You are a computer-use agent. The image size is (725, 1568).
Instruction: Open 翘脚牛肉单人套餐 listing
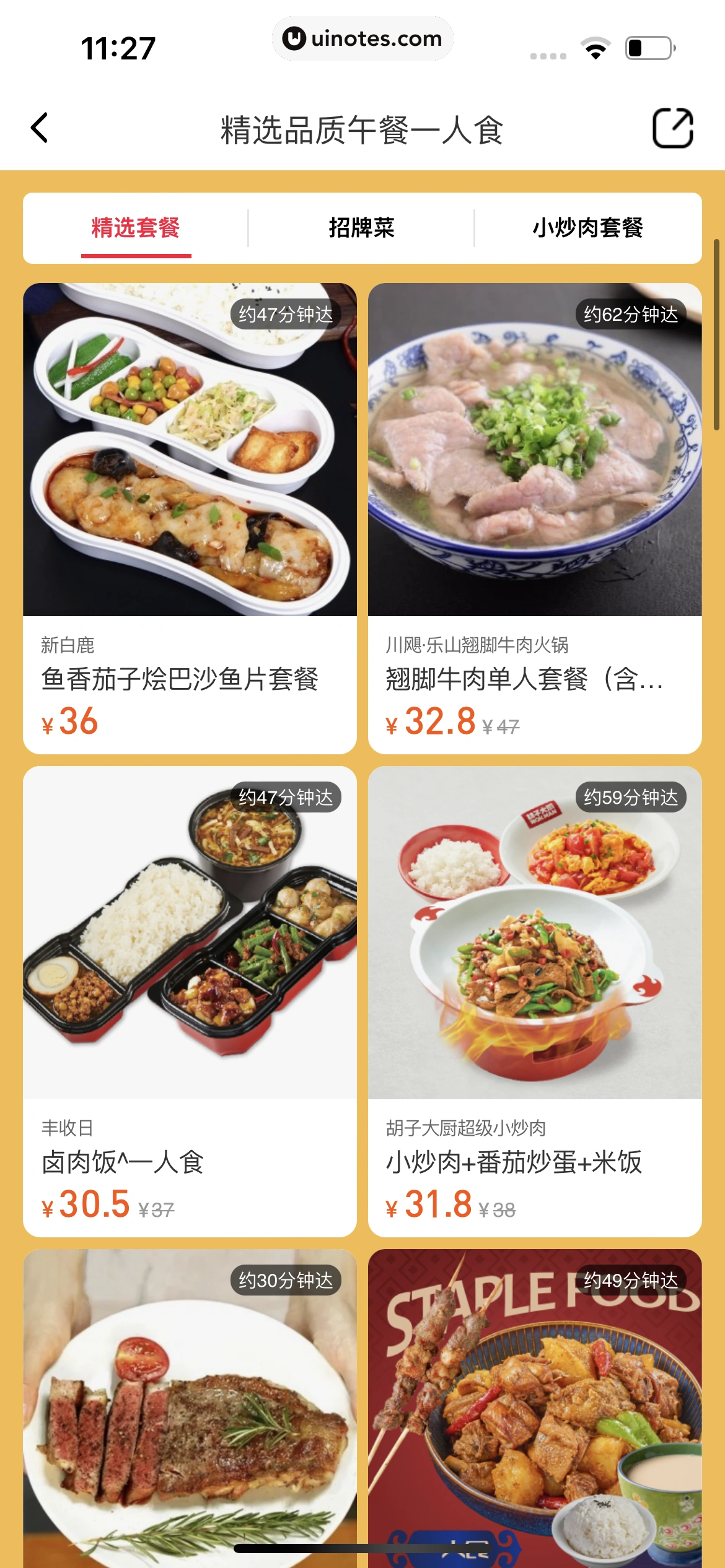coord(524,680)
